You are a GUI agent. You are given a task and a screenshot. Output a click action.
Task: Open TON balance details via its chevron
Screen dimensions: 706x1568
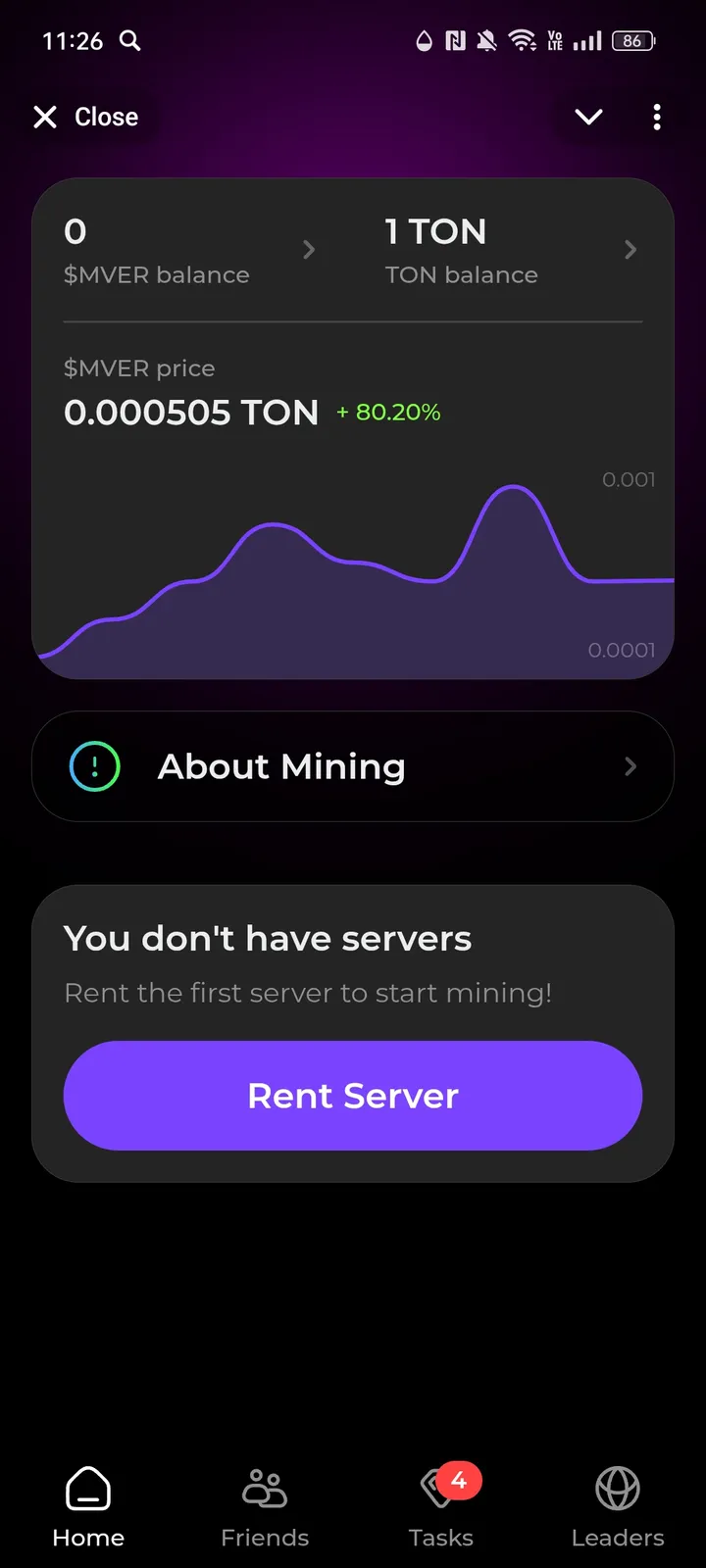tap(630, 250)
